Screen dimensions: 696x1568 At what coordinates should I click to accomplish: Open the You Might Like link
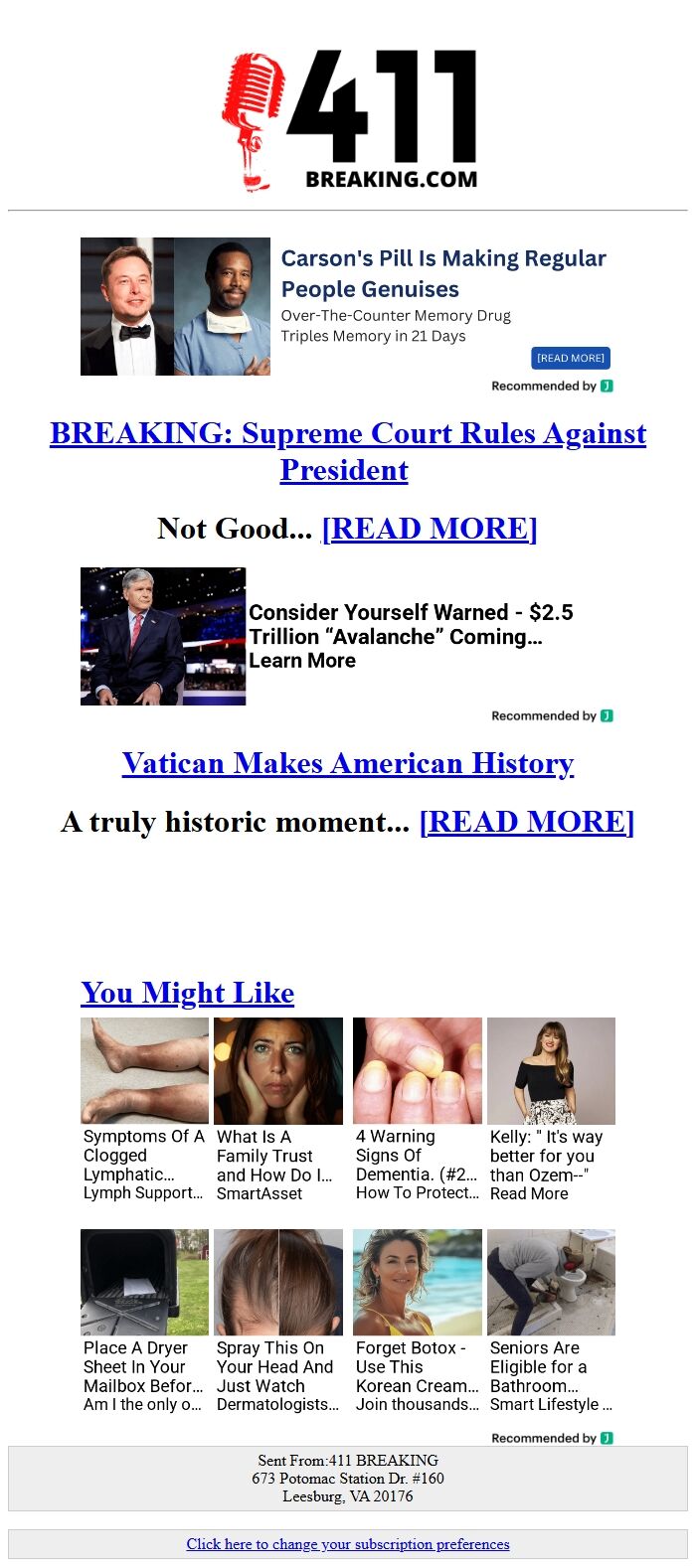point(188,993)
